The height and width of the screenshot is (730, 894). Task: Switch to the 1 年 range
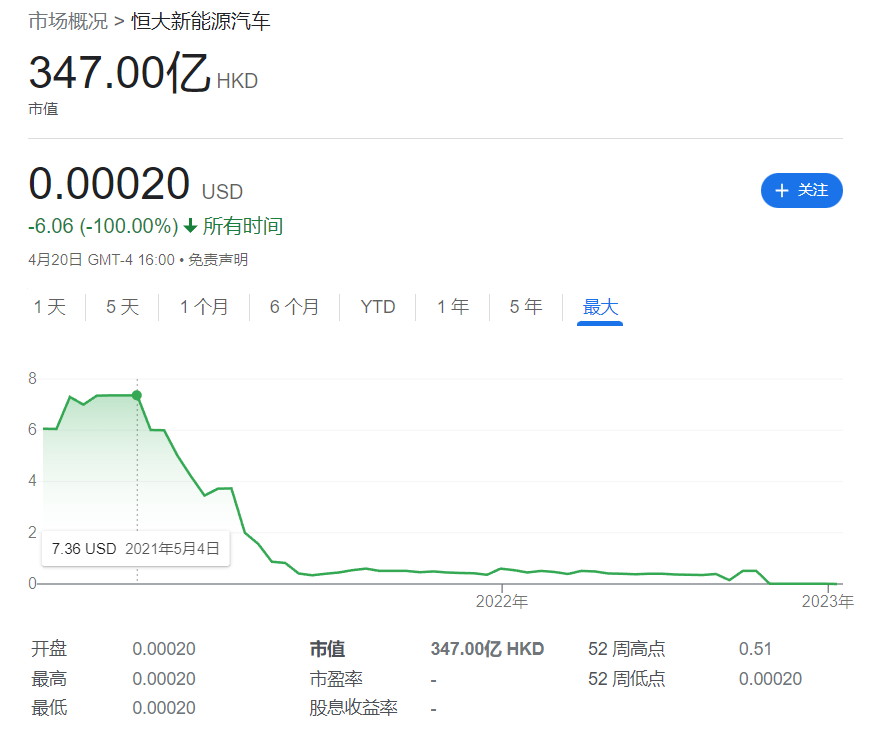pos(452,307)
